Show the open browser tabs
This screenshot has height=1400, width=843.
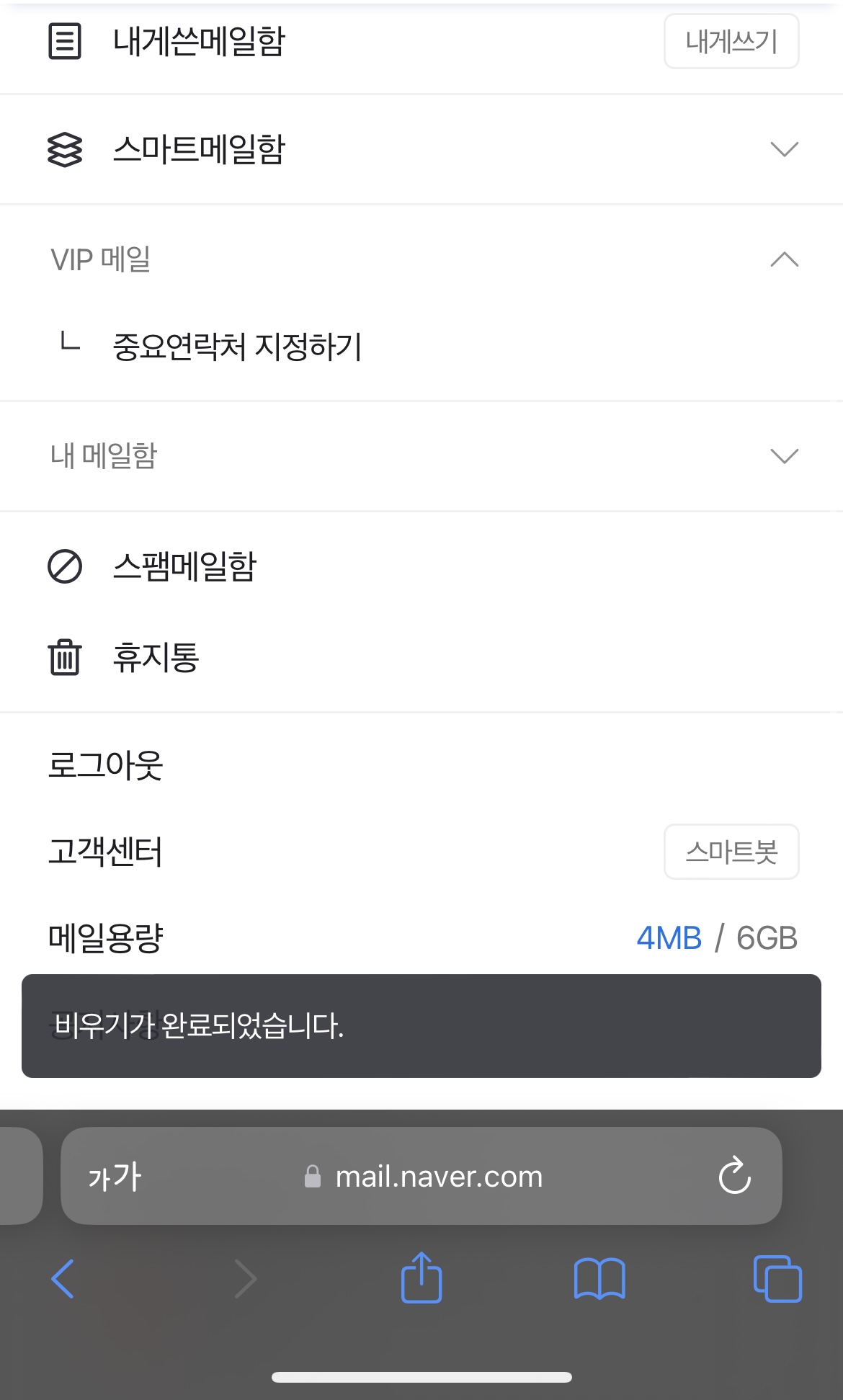[x=777, y=1279]
